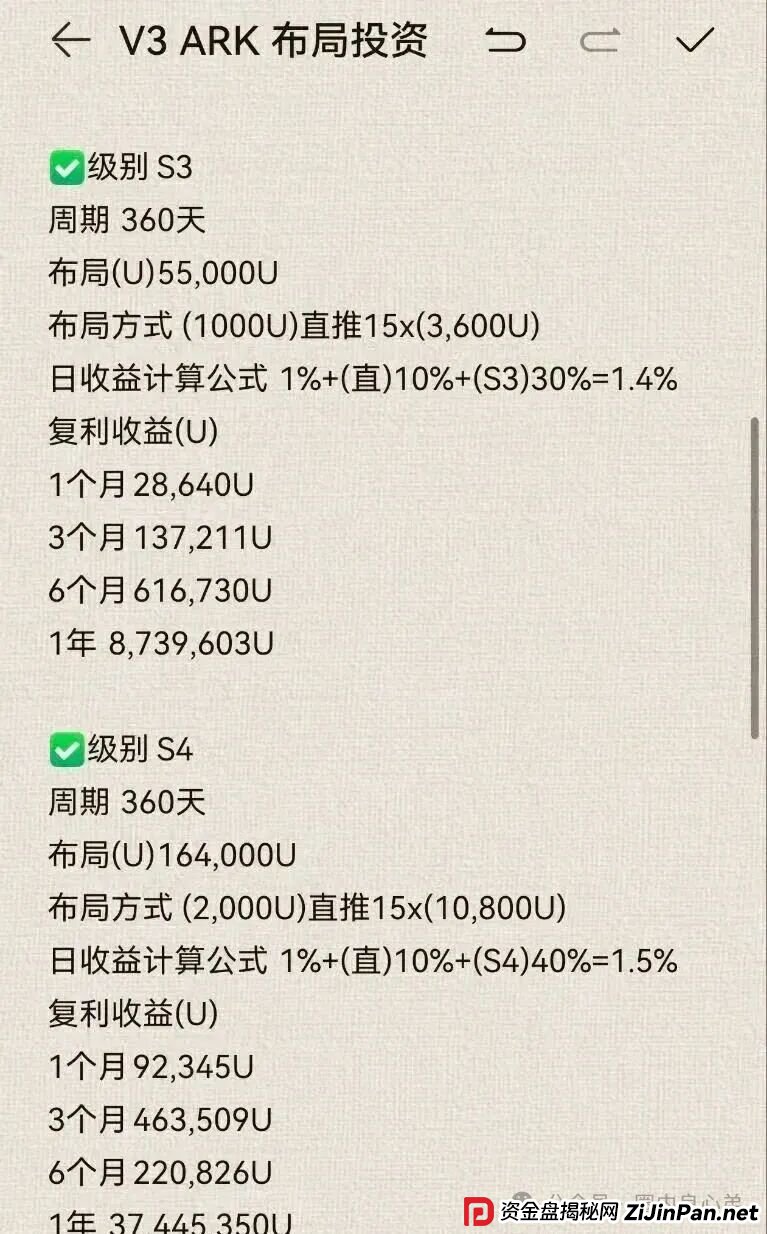Click the undo icon in the top toolbar
The image size is (767, 1234).
pos(508,40)
